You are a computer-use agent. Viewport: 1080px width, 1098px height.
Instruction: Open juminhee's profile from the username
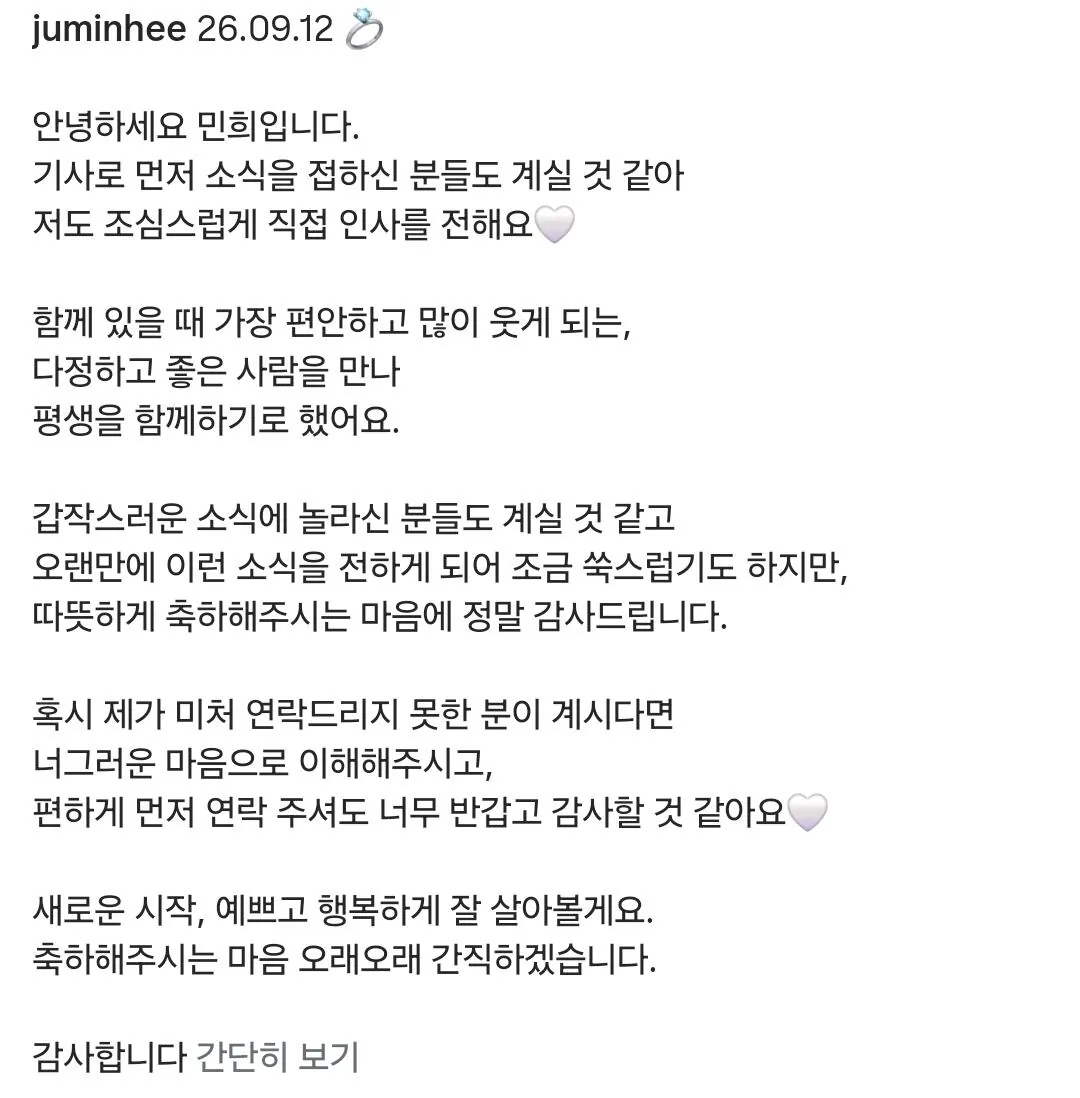coord(109,29)
